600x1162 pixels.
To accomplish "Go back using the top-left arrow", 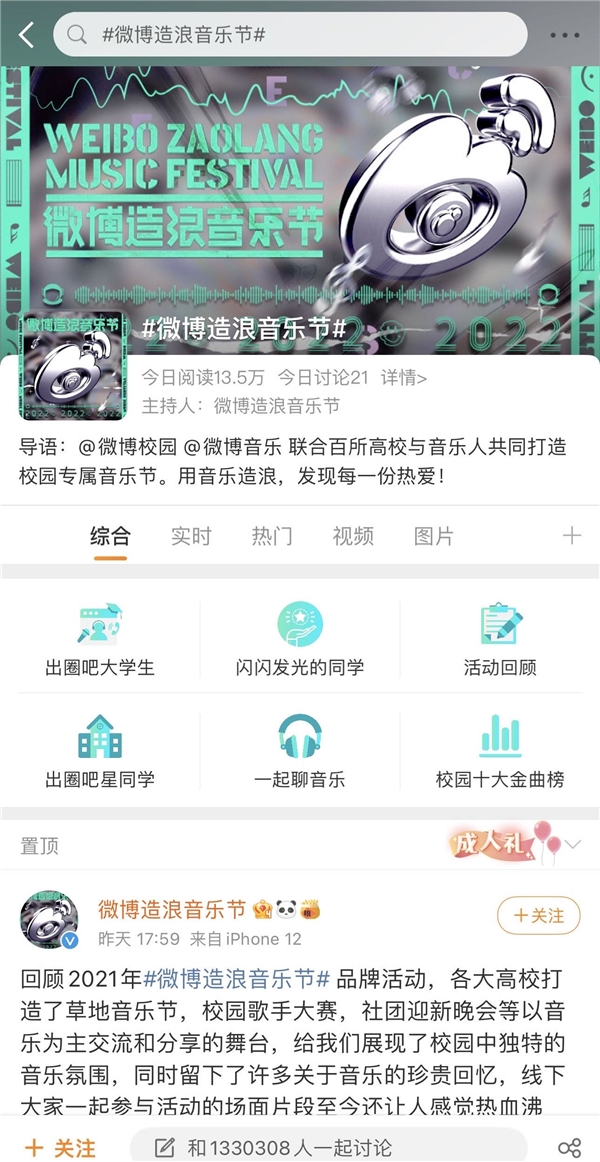I will (26, 35).
